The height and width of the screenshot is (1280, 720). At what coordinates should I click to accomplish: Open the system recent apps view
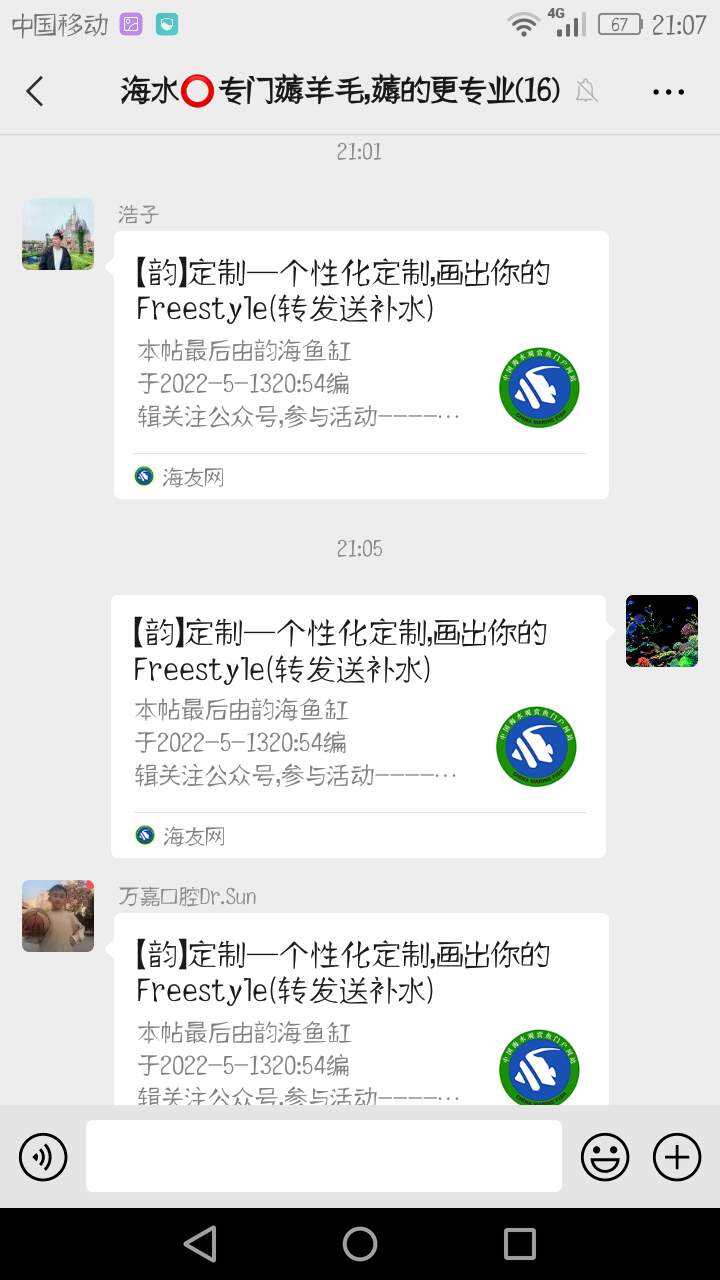(x=519, y=1244)
